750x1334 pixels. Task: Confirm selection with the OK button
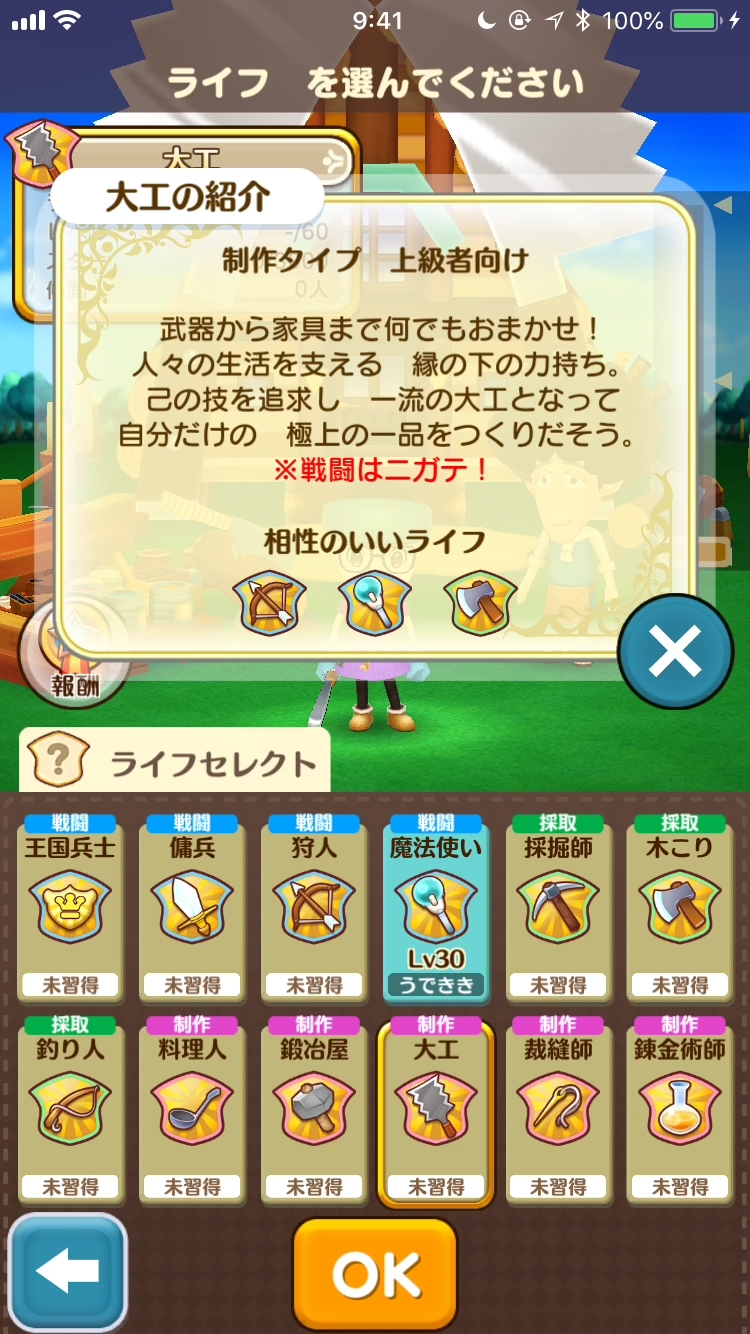tap(375, 1274)
